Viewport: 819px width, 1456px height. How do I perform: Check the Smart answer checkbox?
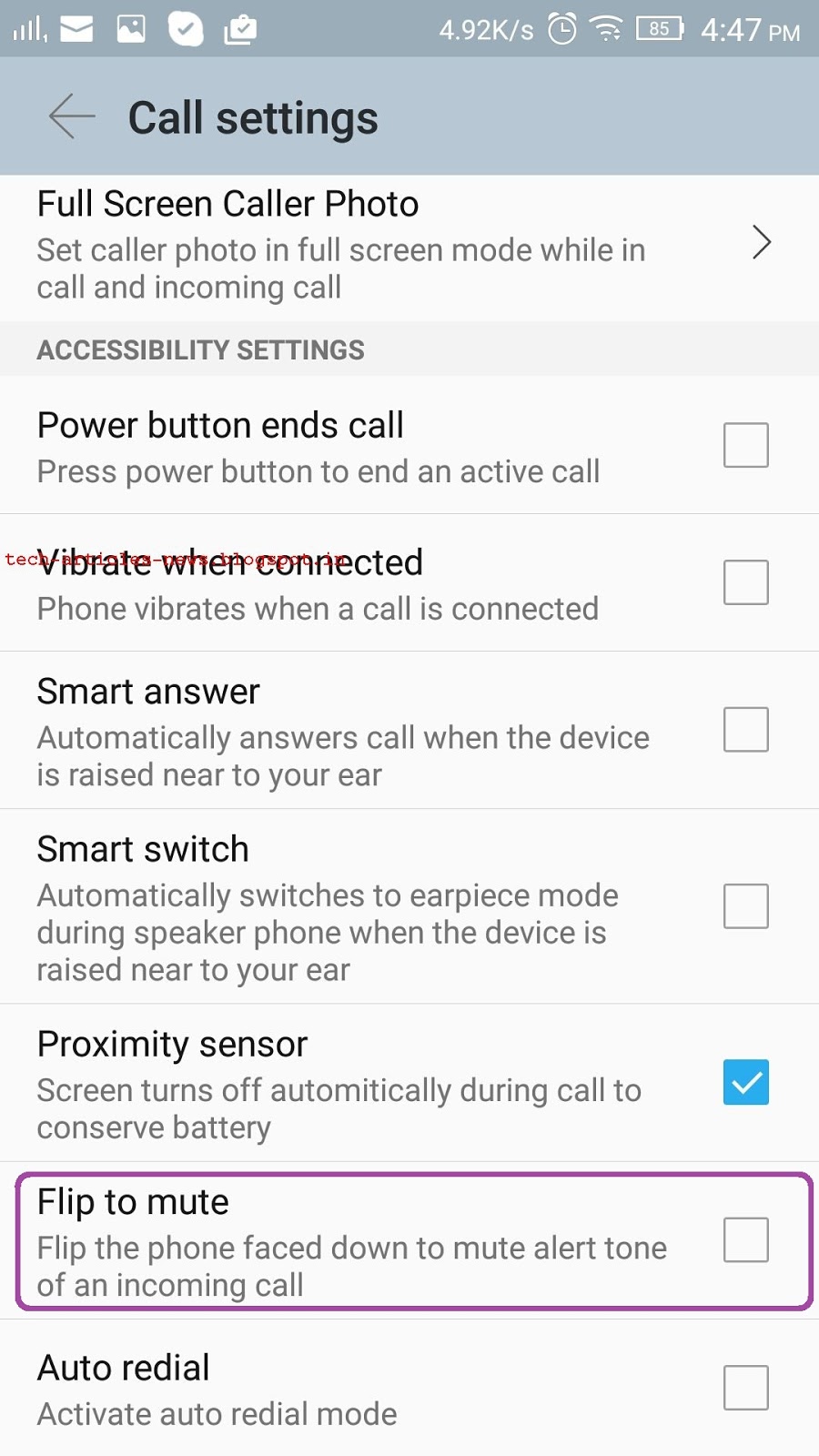(745, 729)
